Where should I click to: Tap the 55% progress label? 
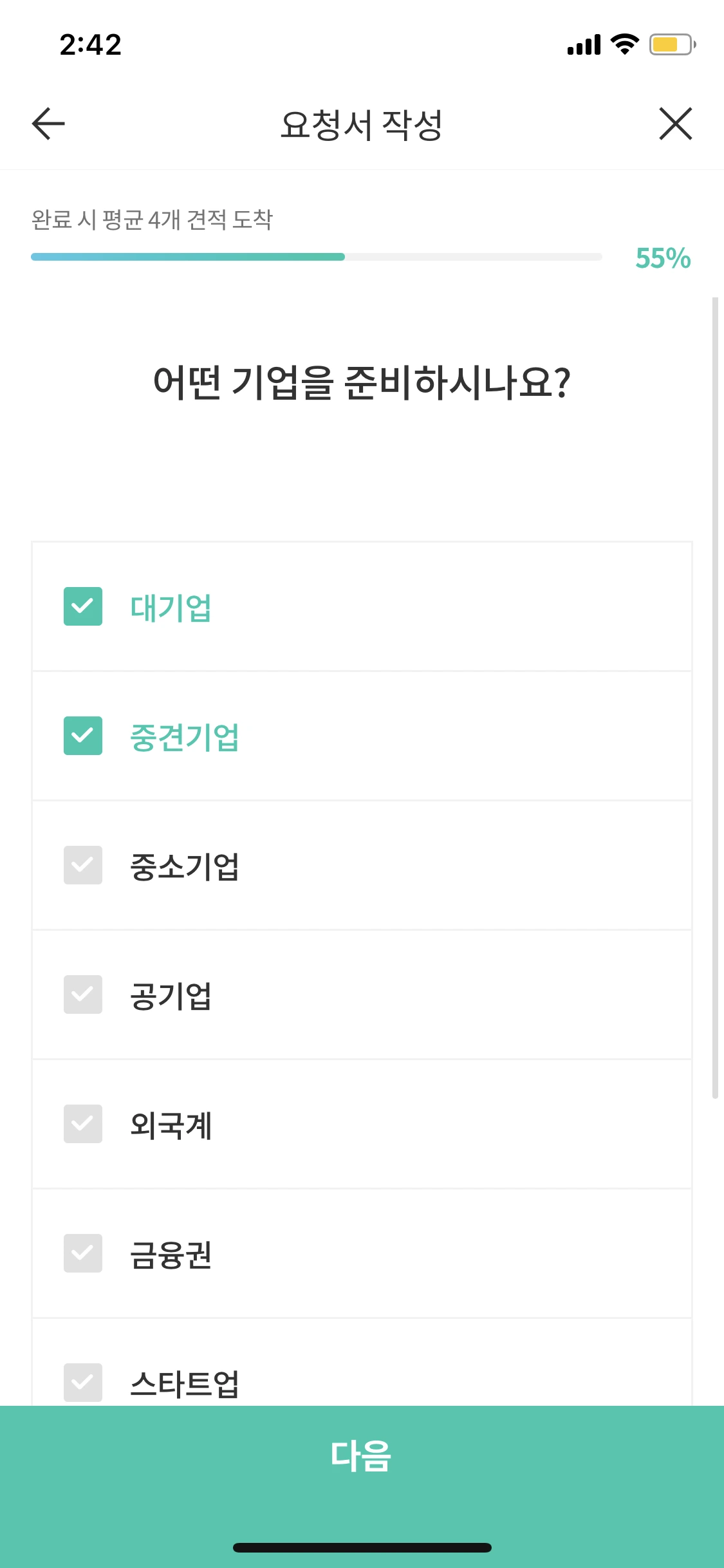click(662, 259)
